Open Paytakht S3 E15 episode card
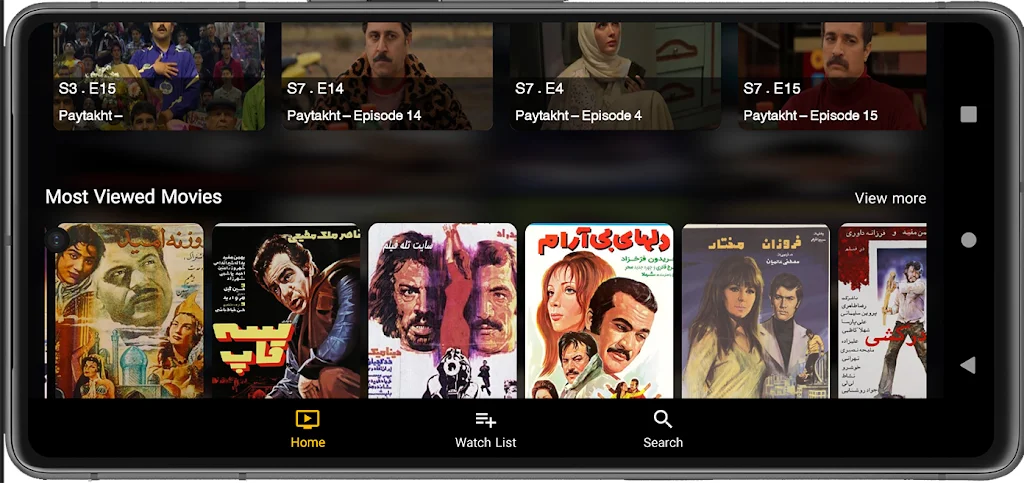The image size is (1024, 483). tap(158, 76)
